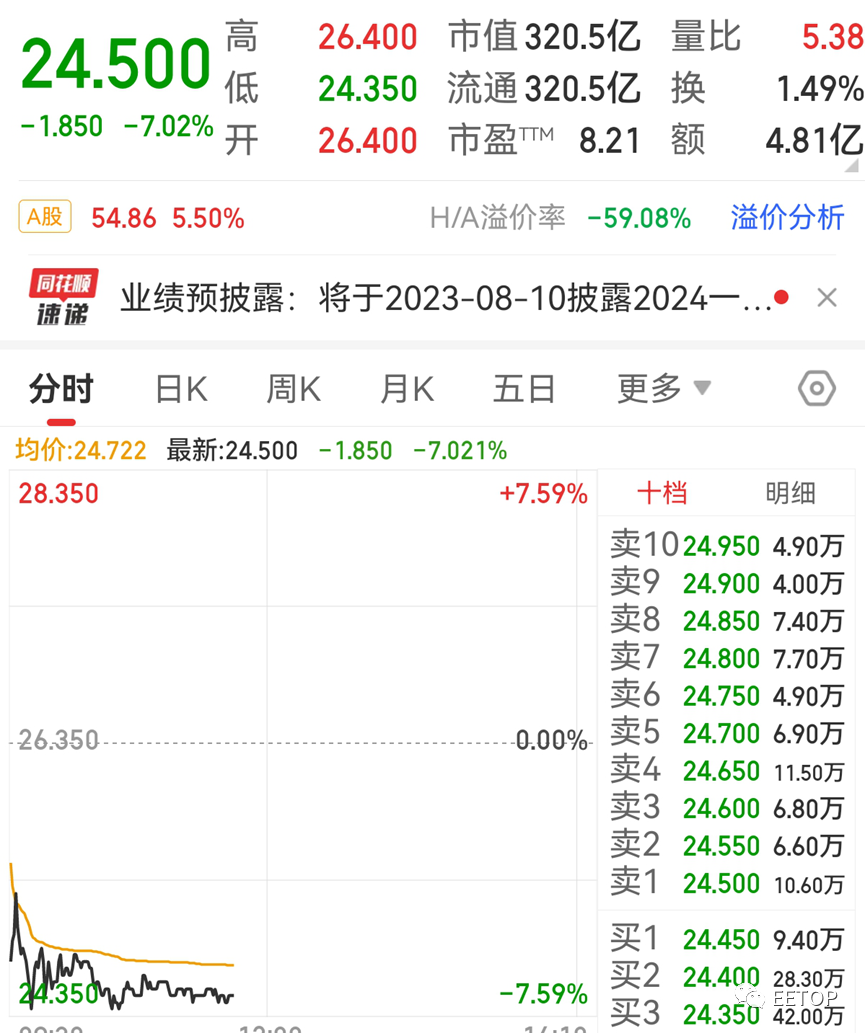Switch to the 月K tab

coord(406,388)
